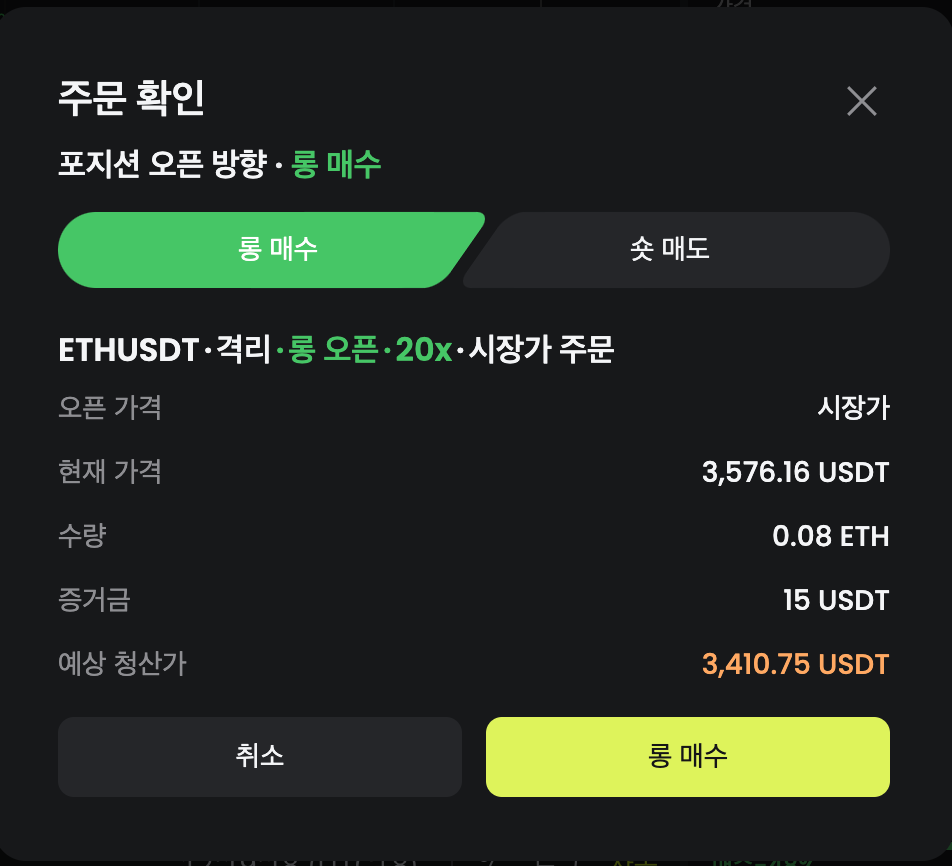Confirm order with yellow 롱 매수 button
Viewport: 952px width, 866px height.
(687, 756)
